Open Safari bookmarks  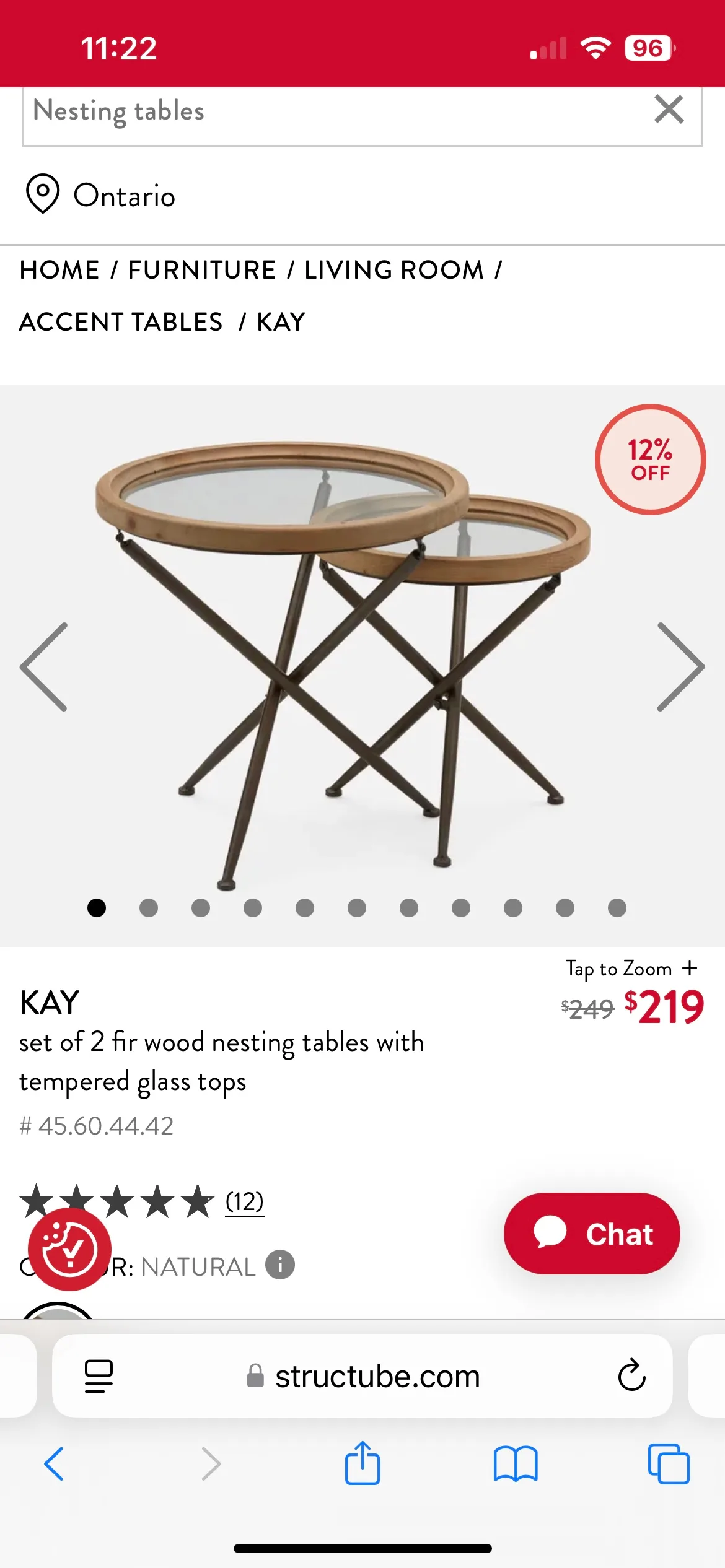click(516, 1464)
